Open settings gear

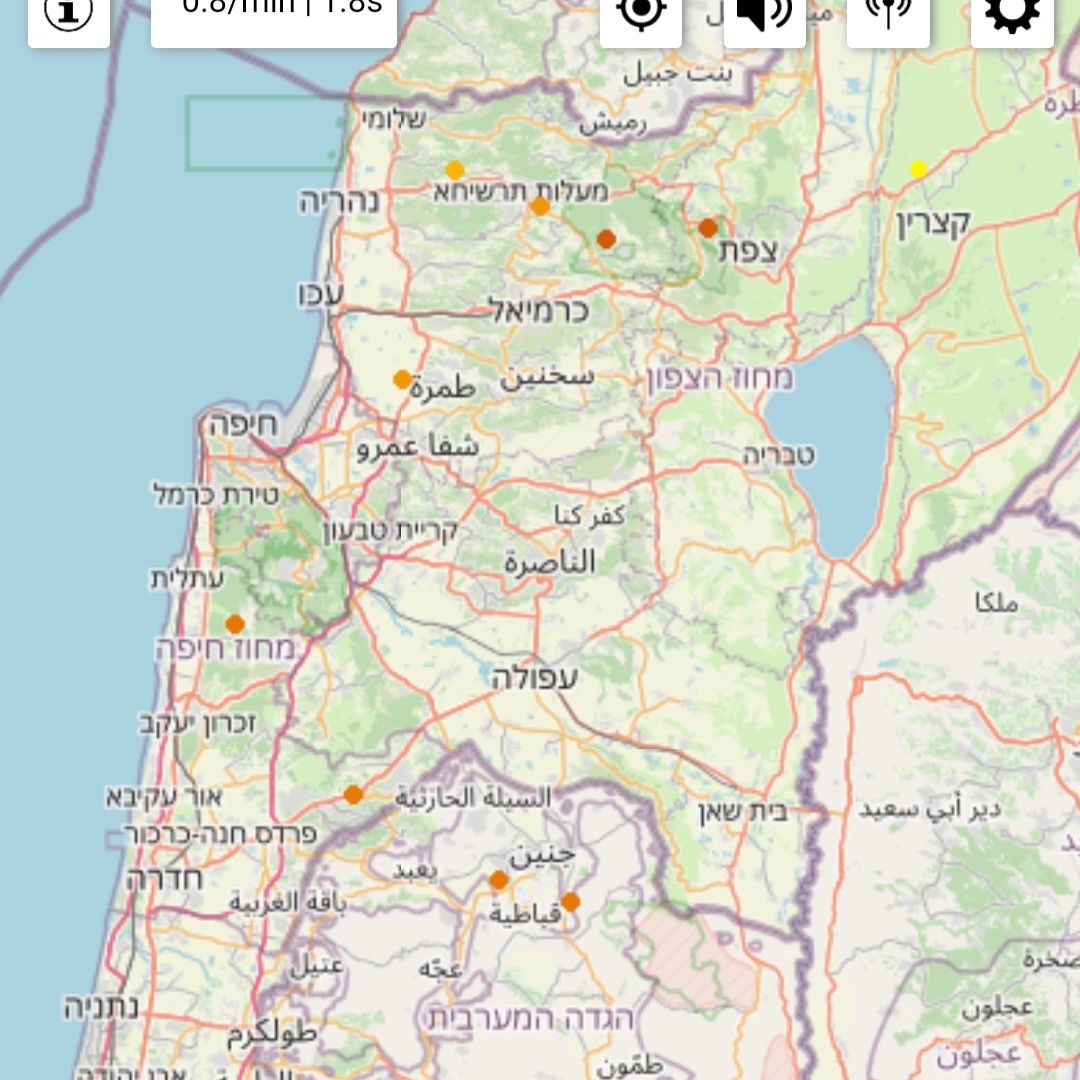(x=1012, y=14)
